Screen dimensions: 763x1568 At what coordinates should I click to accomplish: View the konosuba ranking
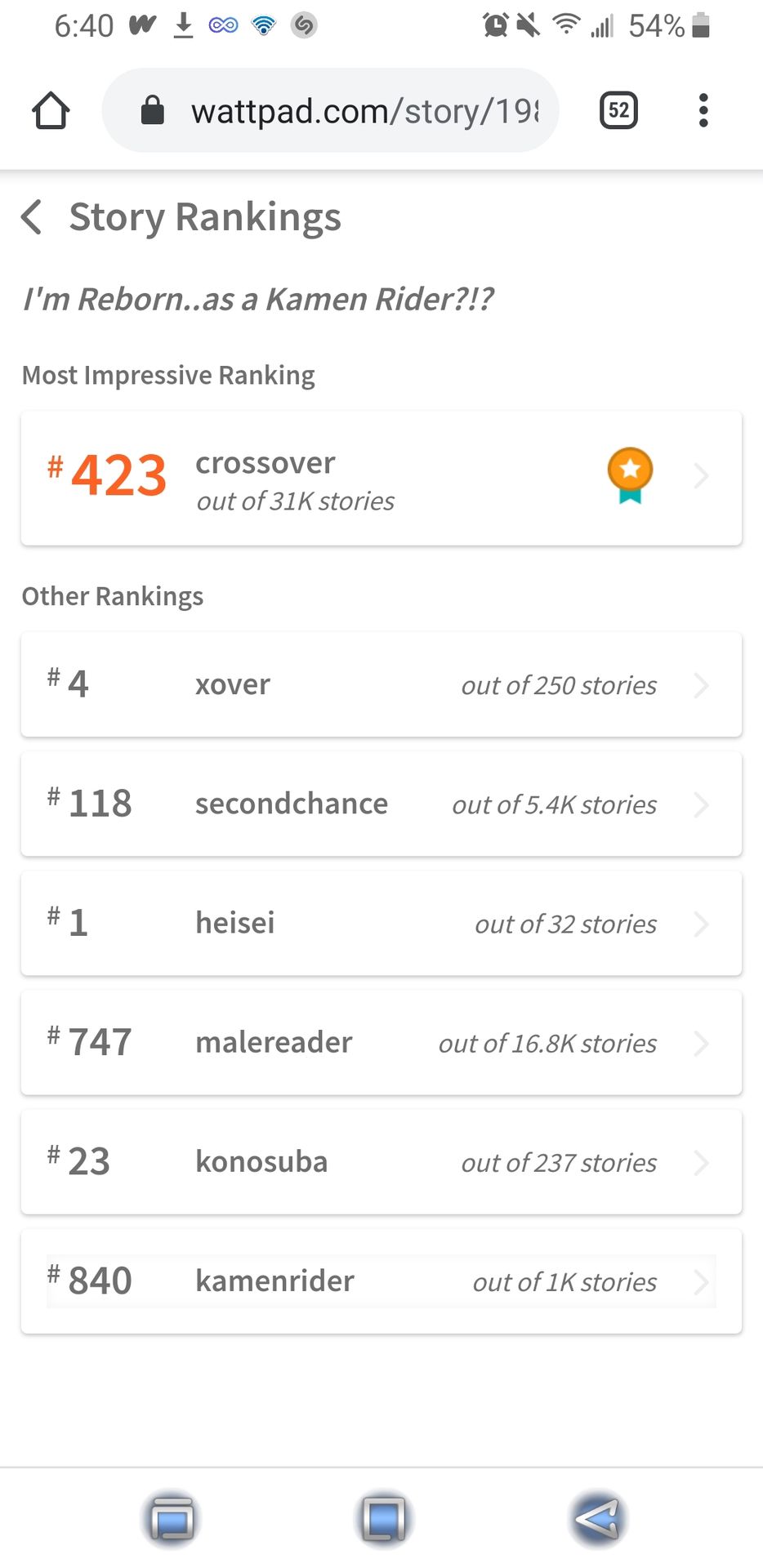pos(381,1161)
